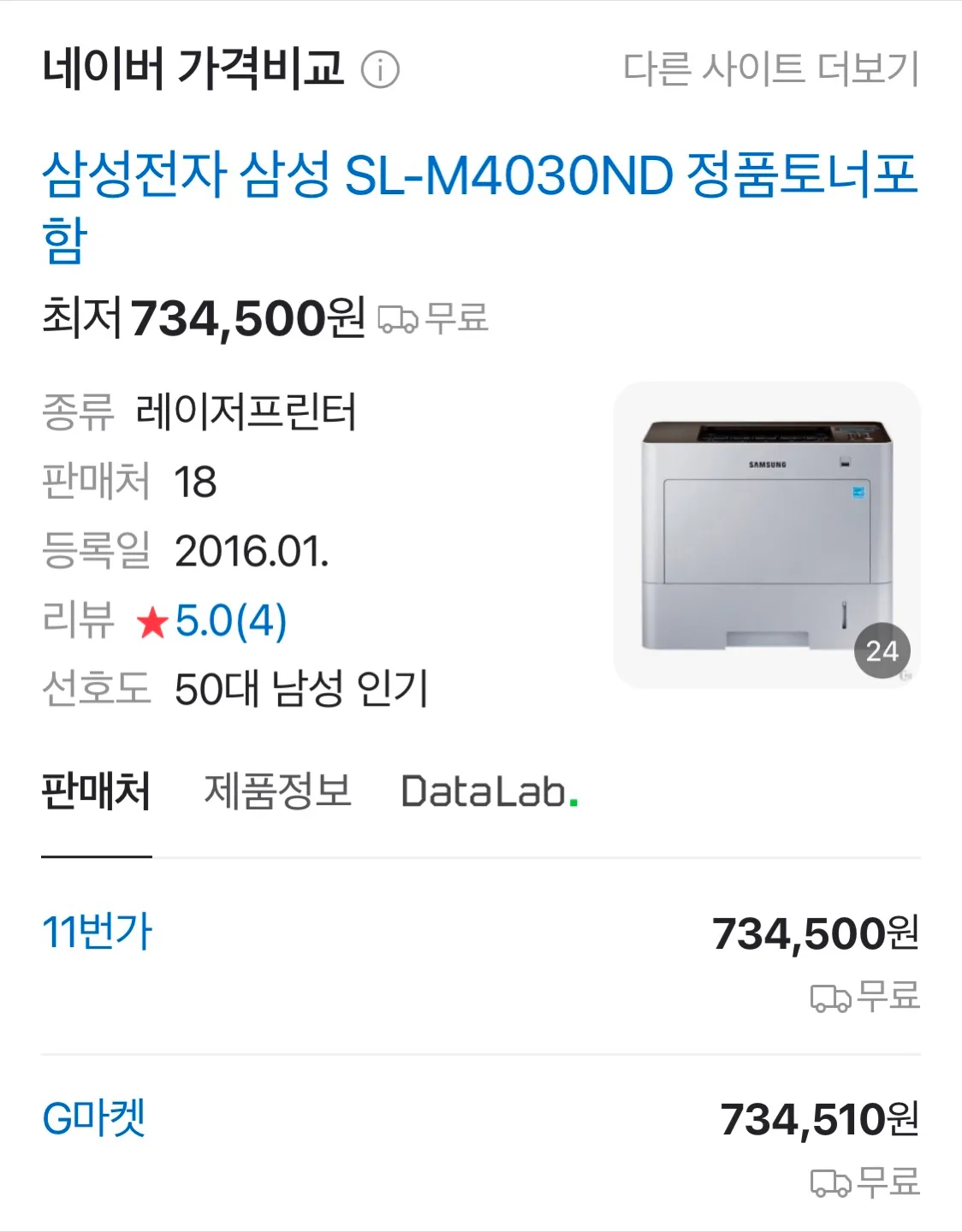Switch to the 제품정보 tab
This screenshot has height=1232, width=962.
click(x=277, y=791)
